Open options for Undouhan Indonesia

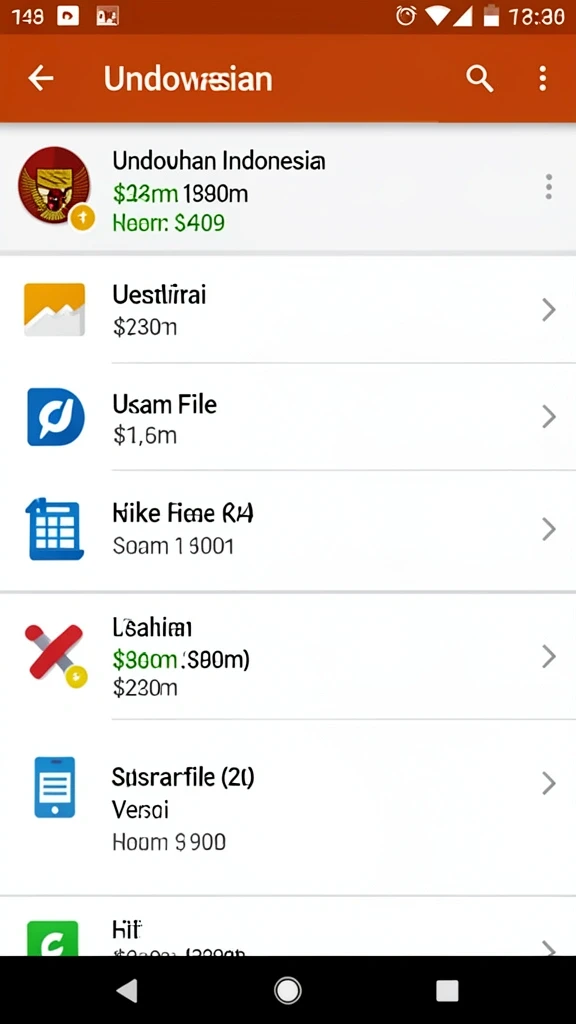point(549,187)
